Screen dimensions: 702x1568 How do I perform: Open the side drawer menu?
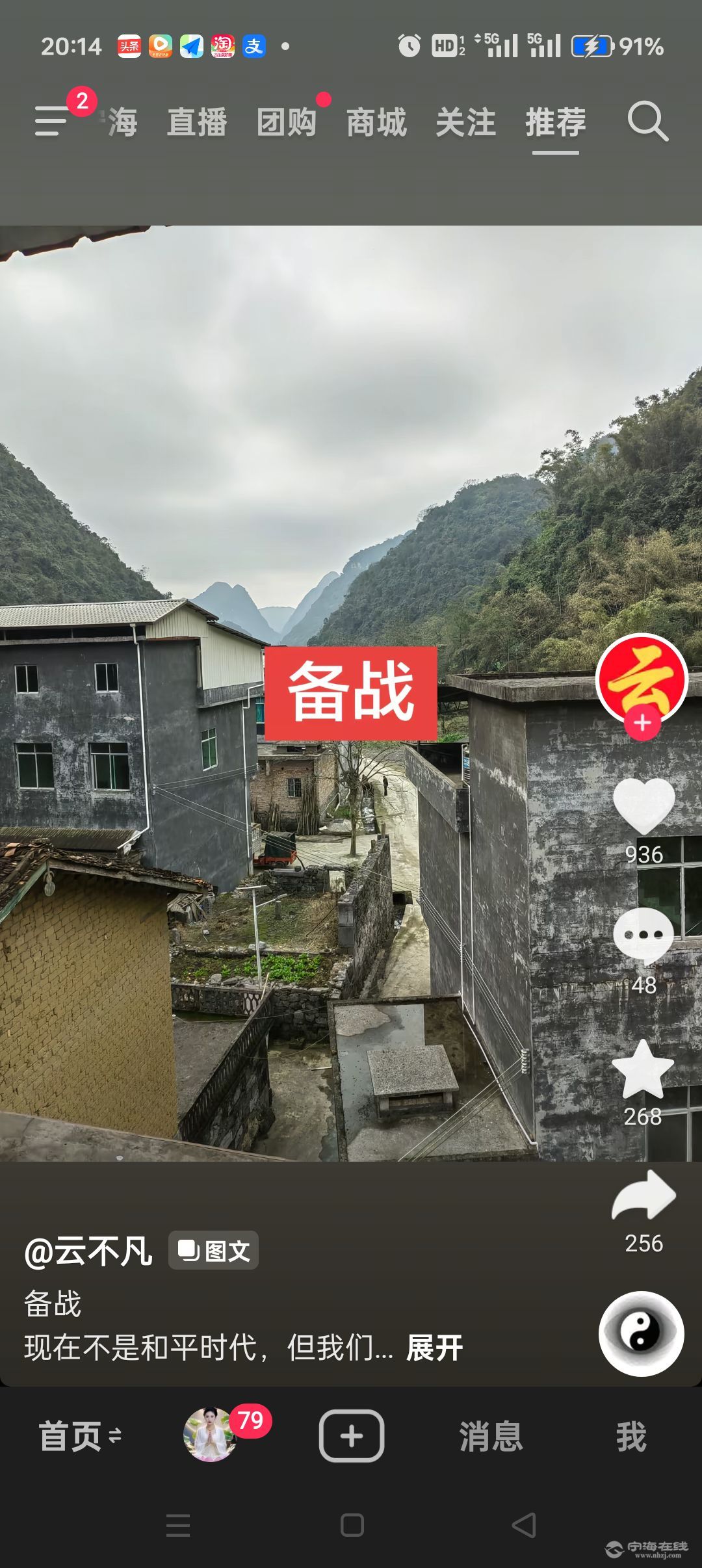[52, 121]
